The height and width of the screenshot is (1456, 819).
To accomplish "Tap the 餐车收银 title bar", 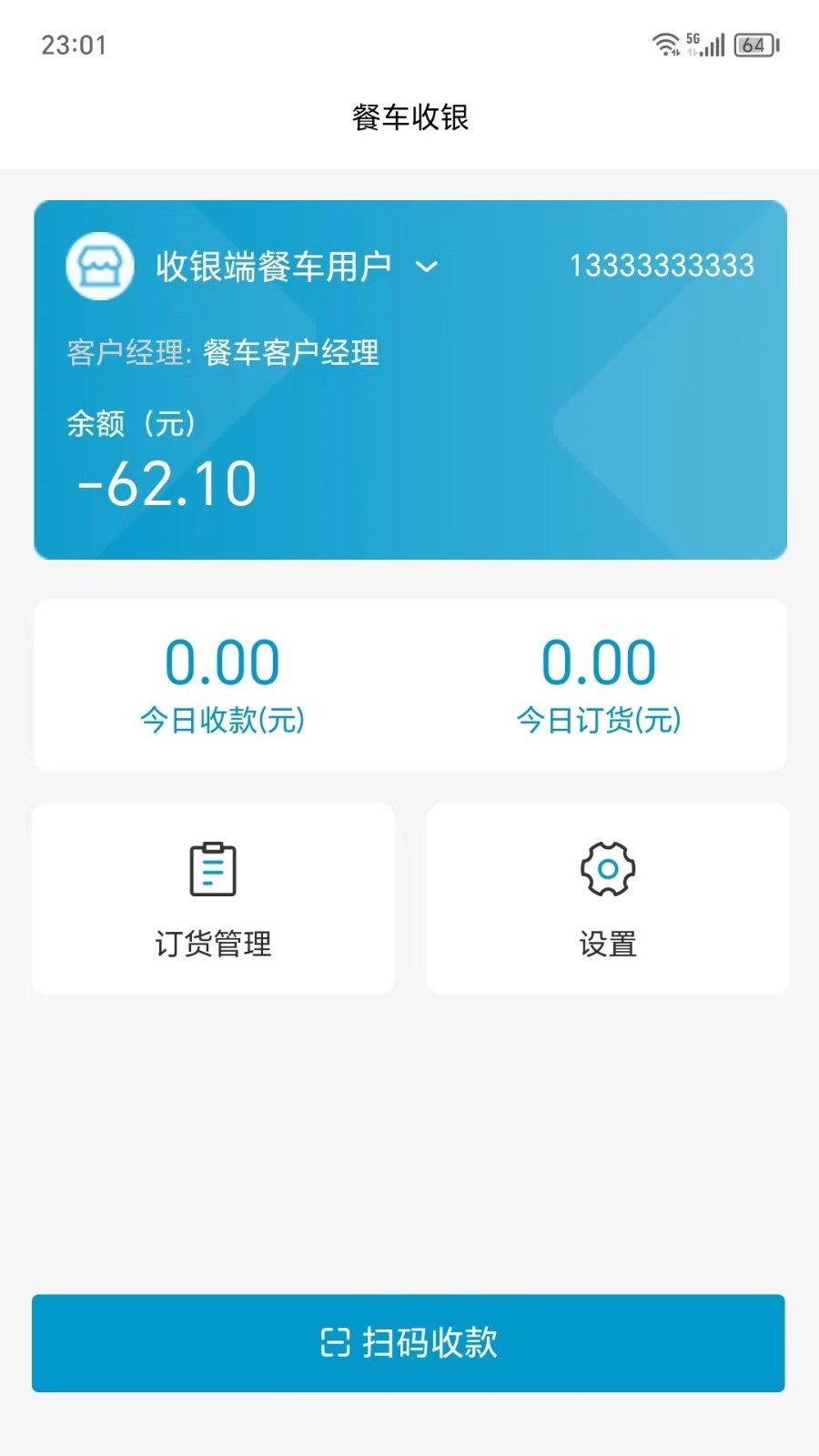I will (x=409, y=118).
